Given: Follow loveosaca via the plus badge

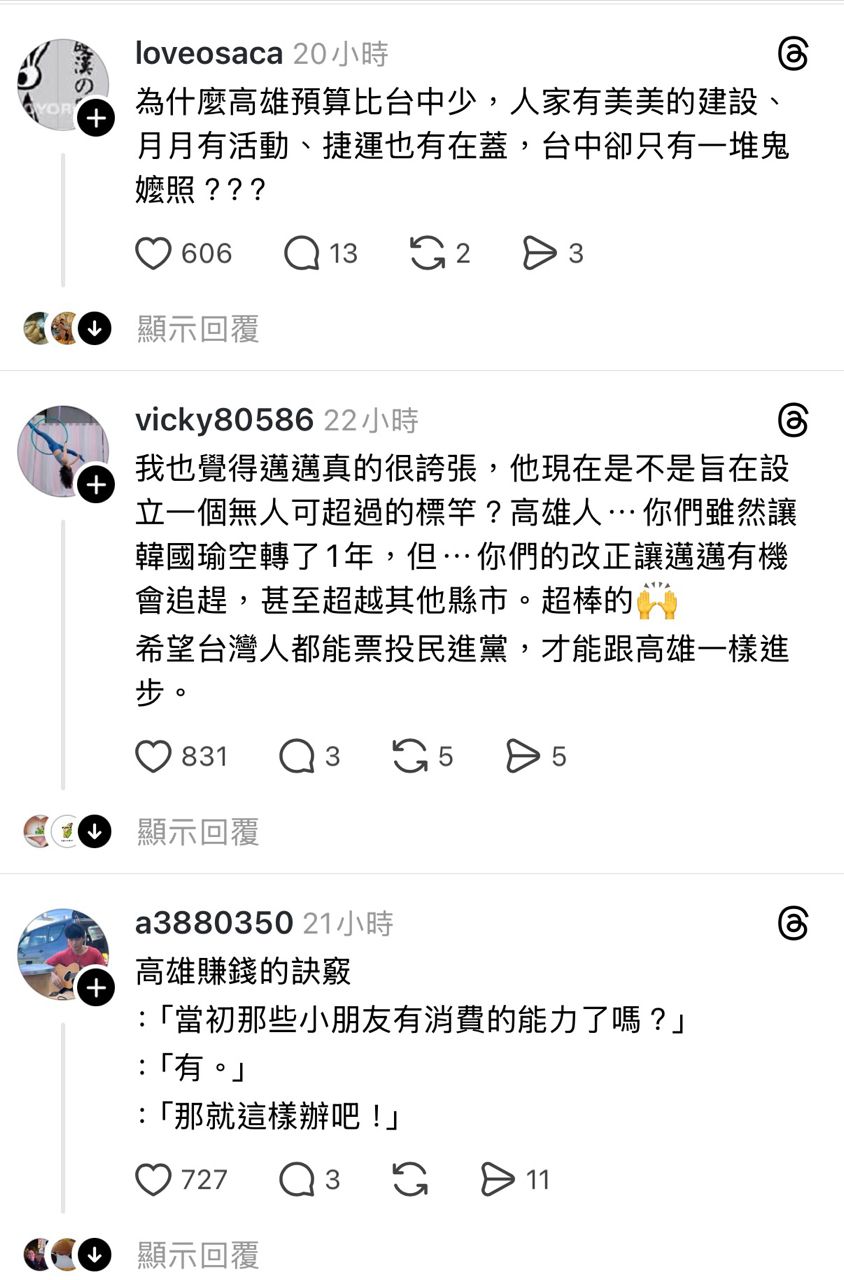Looking at the screenshot, I should [95, 120].
